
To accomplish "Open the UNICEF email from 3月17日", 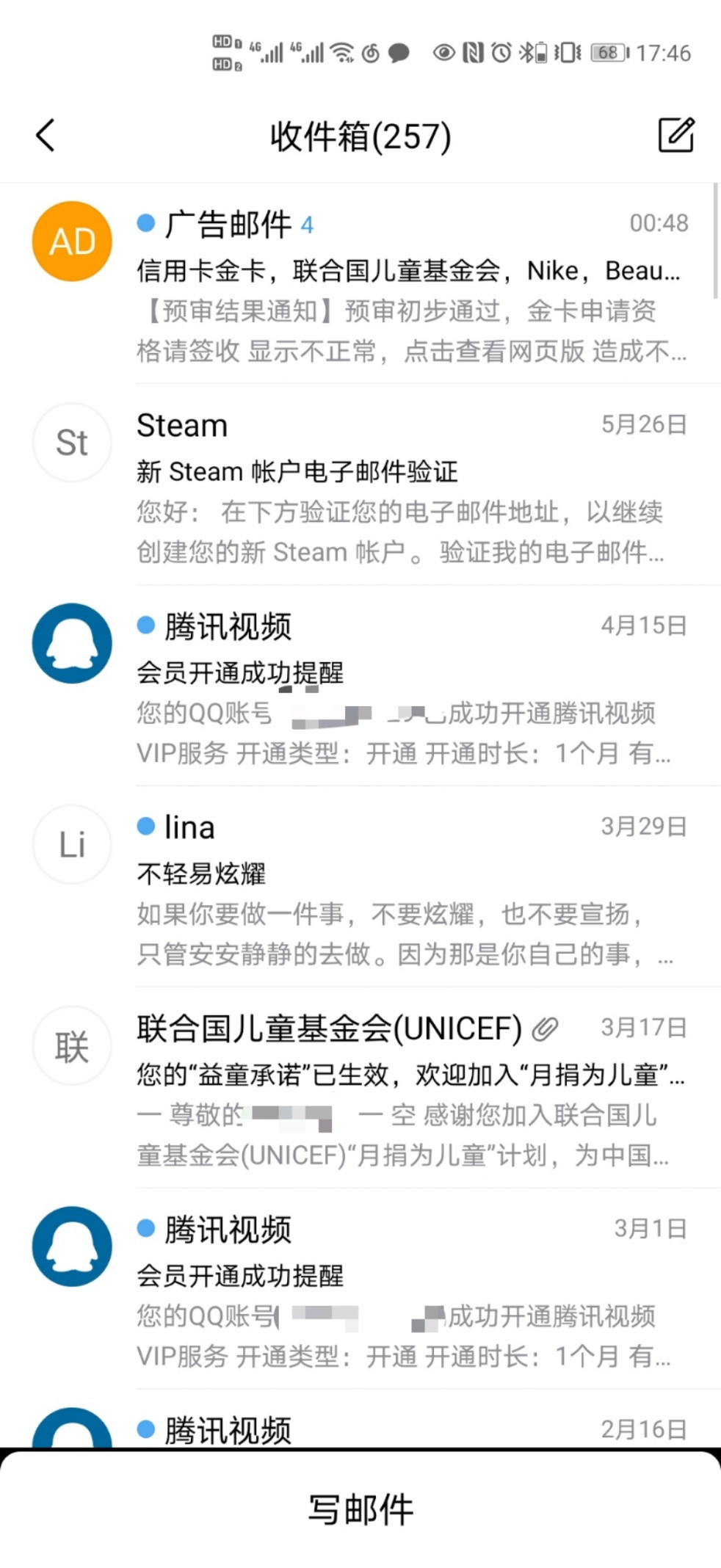I will pyautogui.click(x=360, y=1088).
